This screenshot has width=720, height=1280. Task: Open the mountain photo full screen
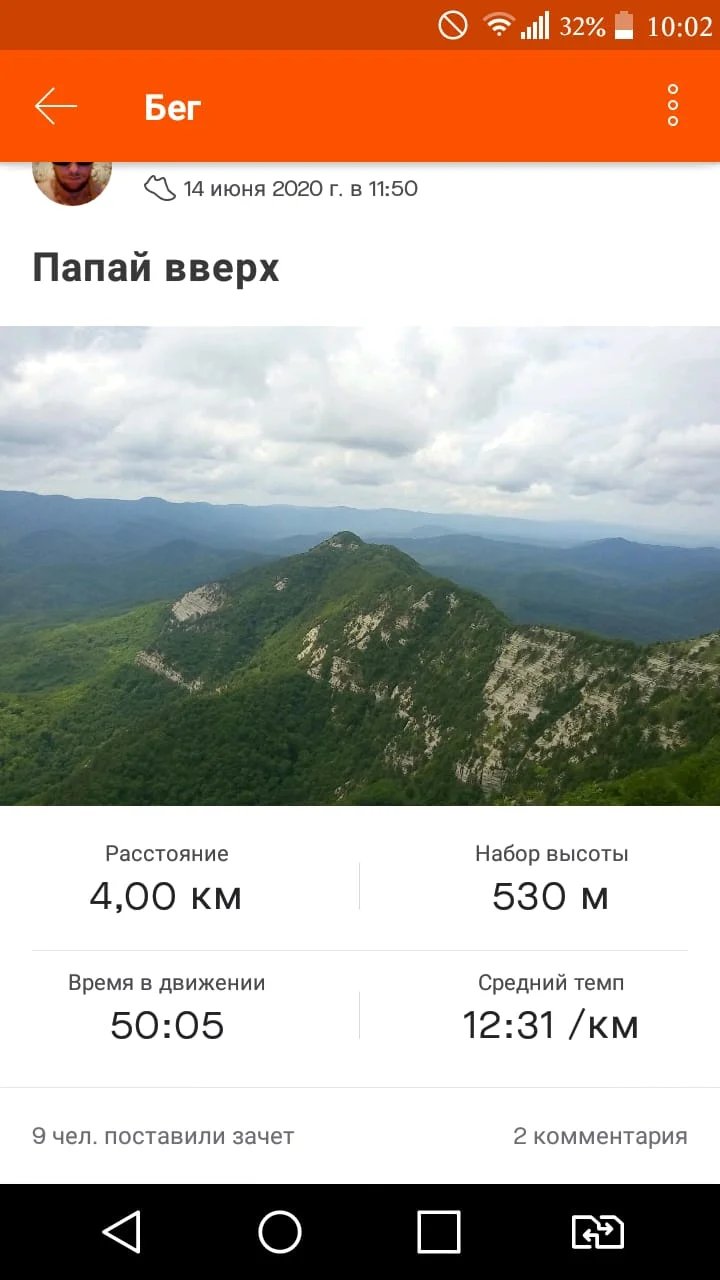[x=360, y=566]
